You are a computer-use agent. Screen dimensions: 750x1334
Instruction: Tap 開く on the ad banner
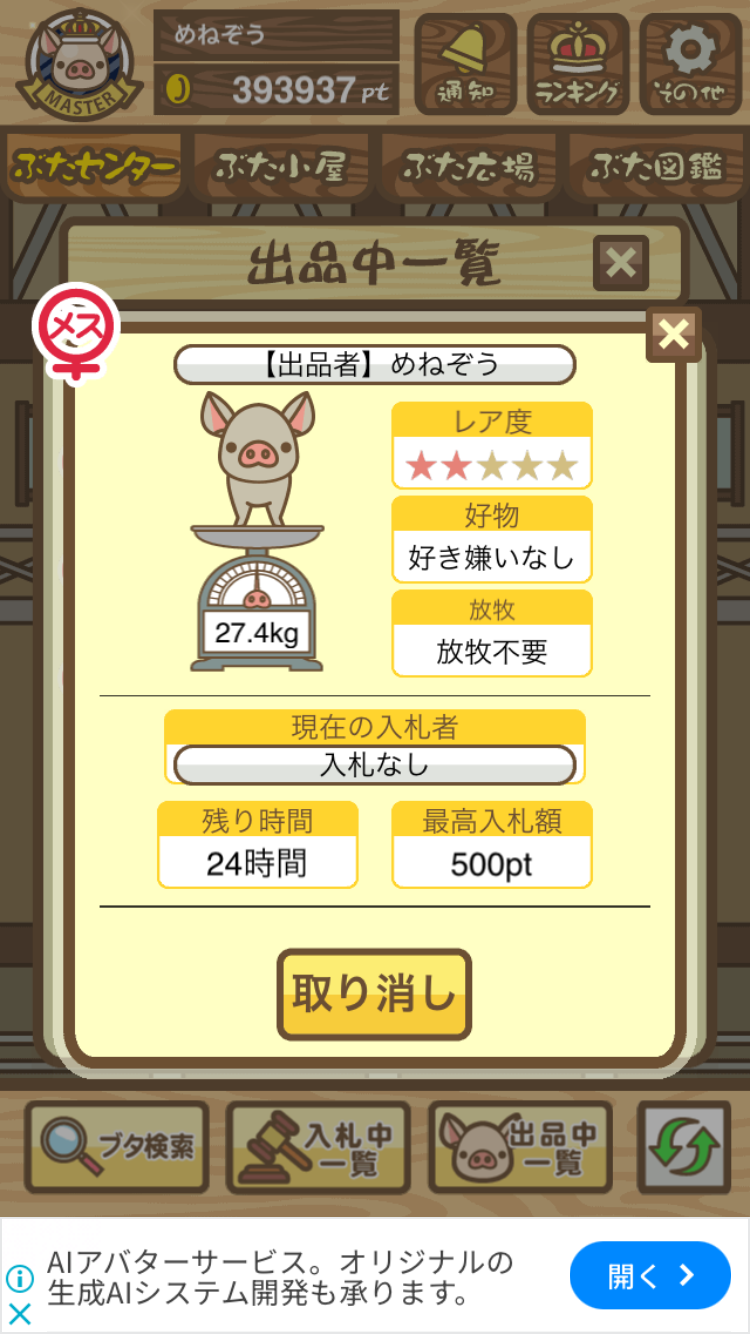(650, 1275)
